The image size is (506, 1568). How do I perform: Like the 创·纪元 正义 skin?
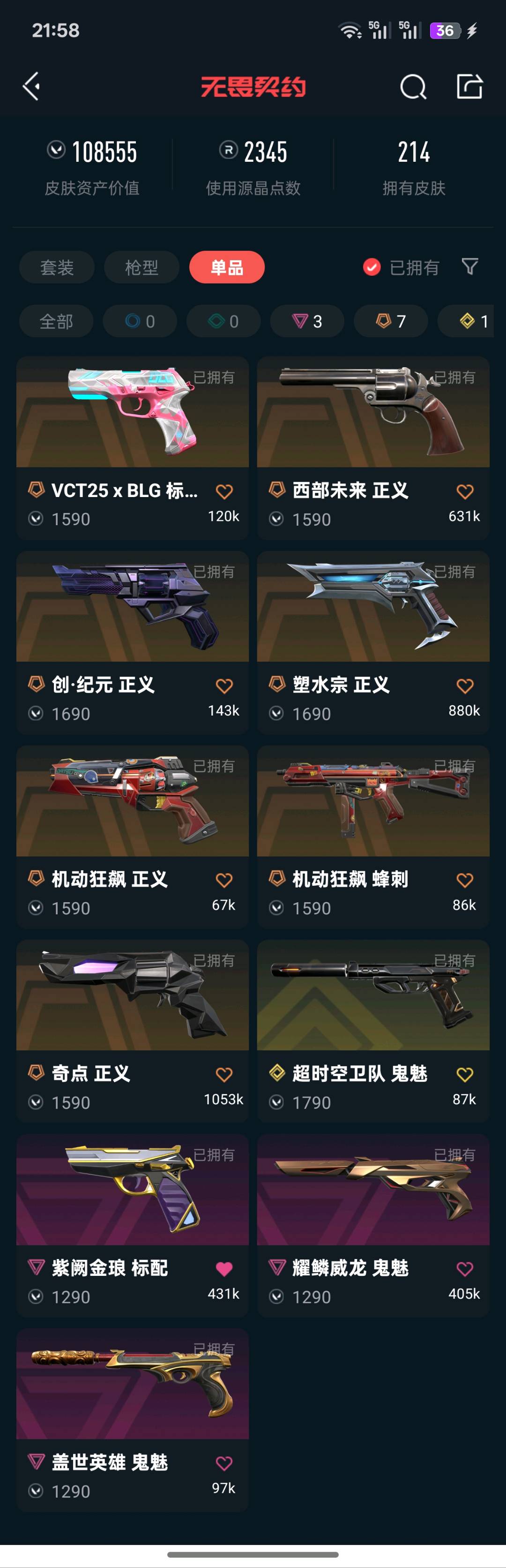(x=224, y=686)
